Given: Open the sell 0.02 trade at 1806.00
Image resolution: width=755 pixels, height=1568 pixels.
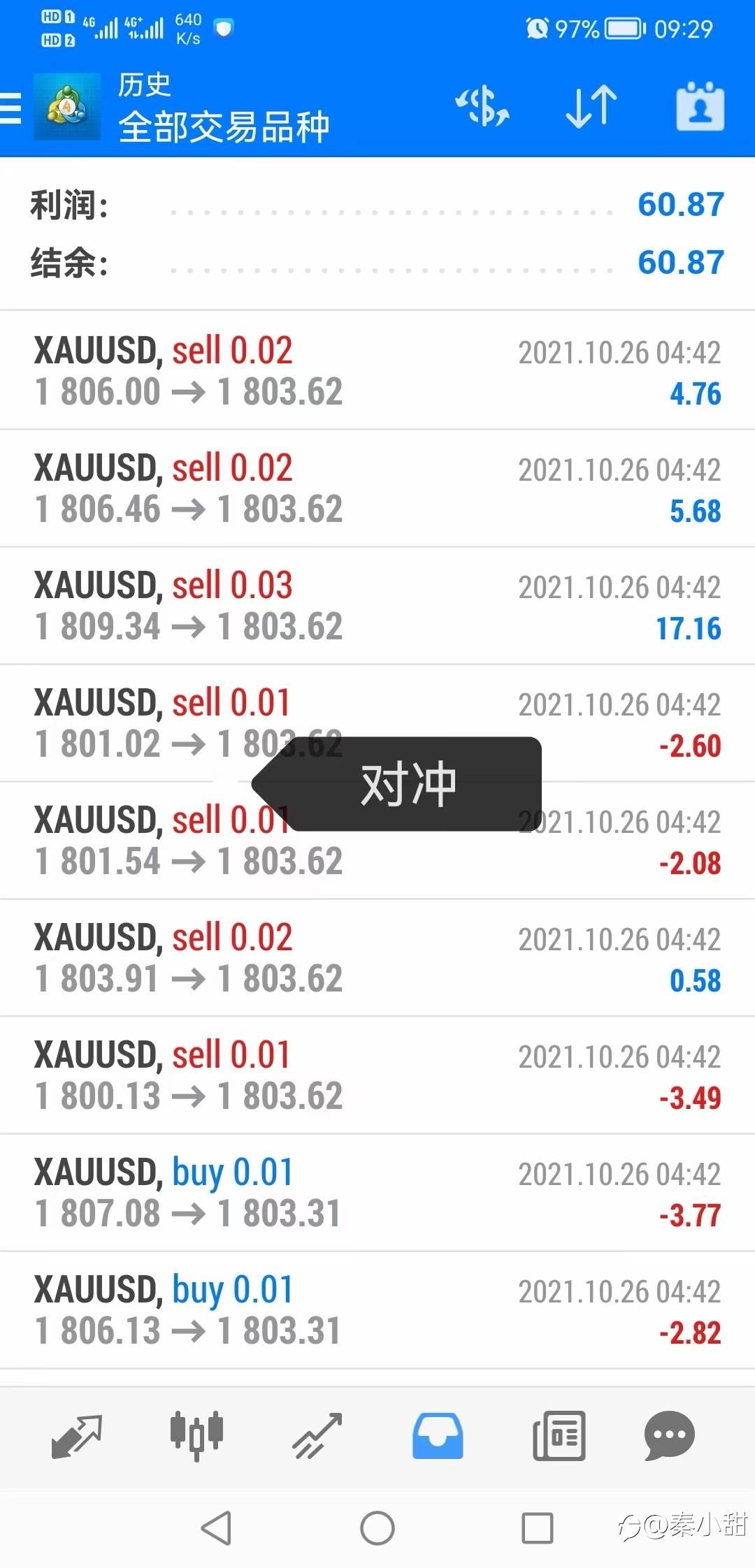Looking at the screenshot, I should (377, 370).
